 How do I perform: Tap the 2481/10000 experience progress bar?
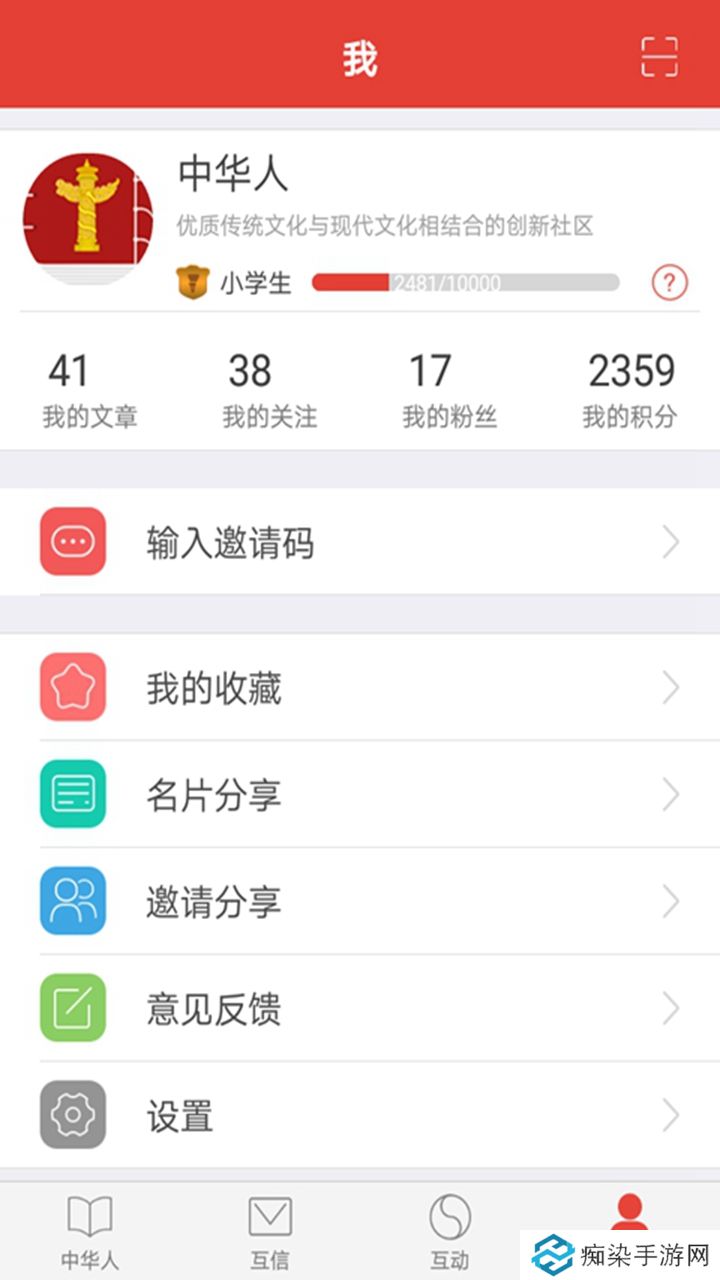[x=465, y=282]
